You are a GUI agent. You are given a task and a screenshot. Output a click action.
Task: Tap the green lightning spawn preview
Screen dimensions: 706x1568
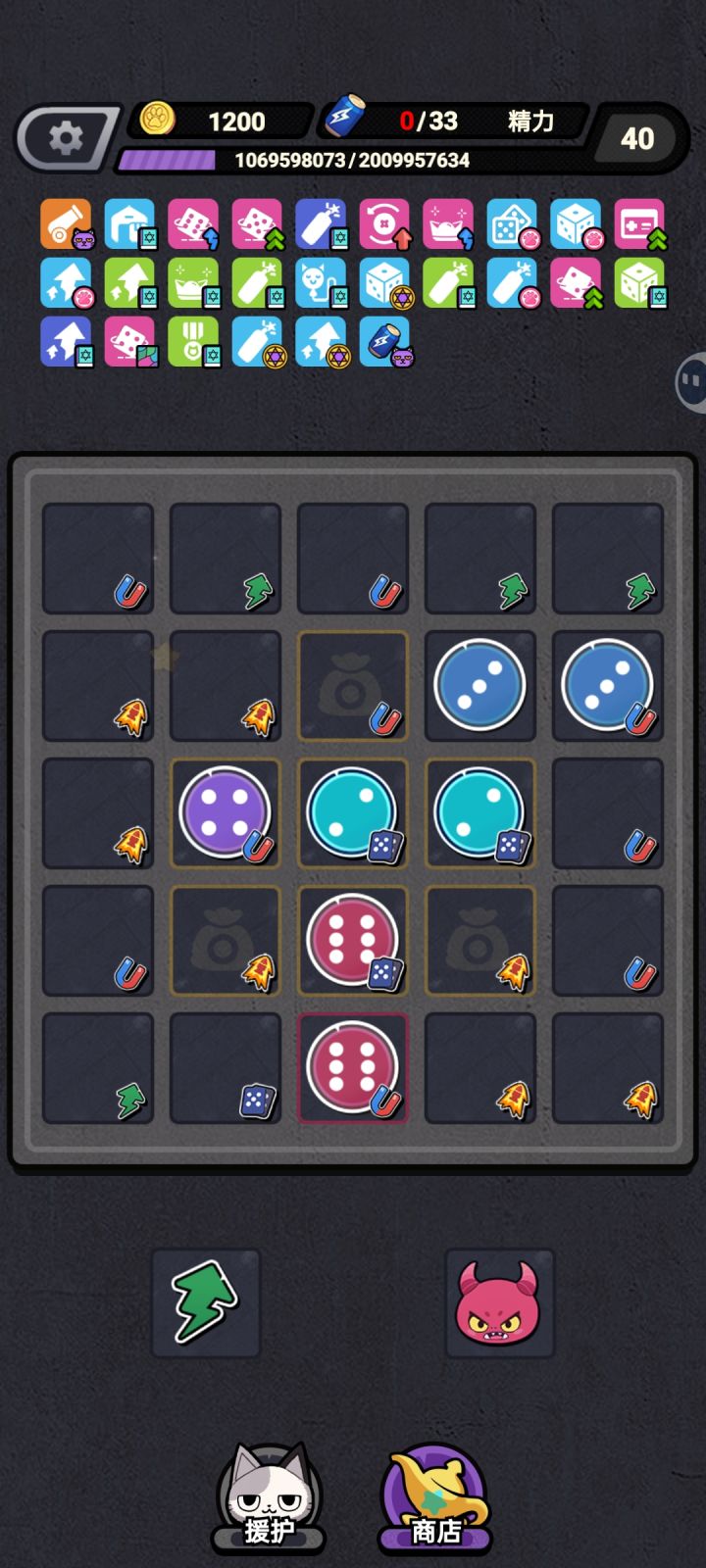coord(206,1303)
